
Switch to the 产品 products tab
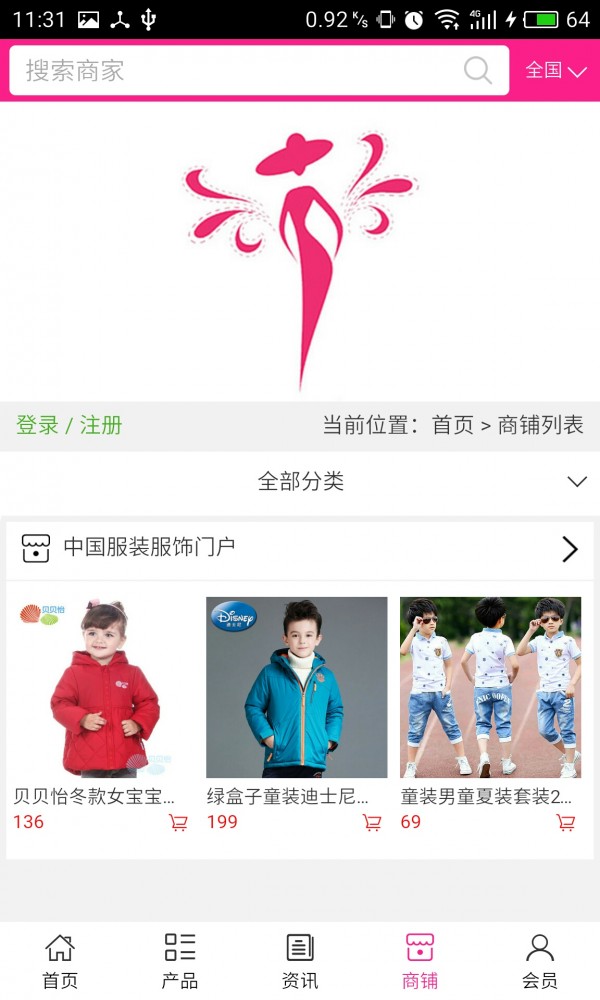click(x=180, y=961)
